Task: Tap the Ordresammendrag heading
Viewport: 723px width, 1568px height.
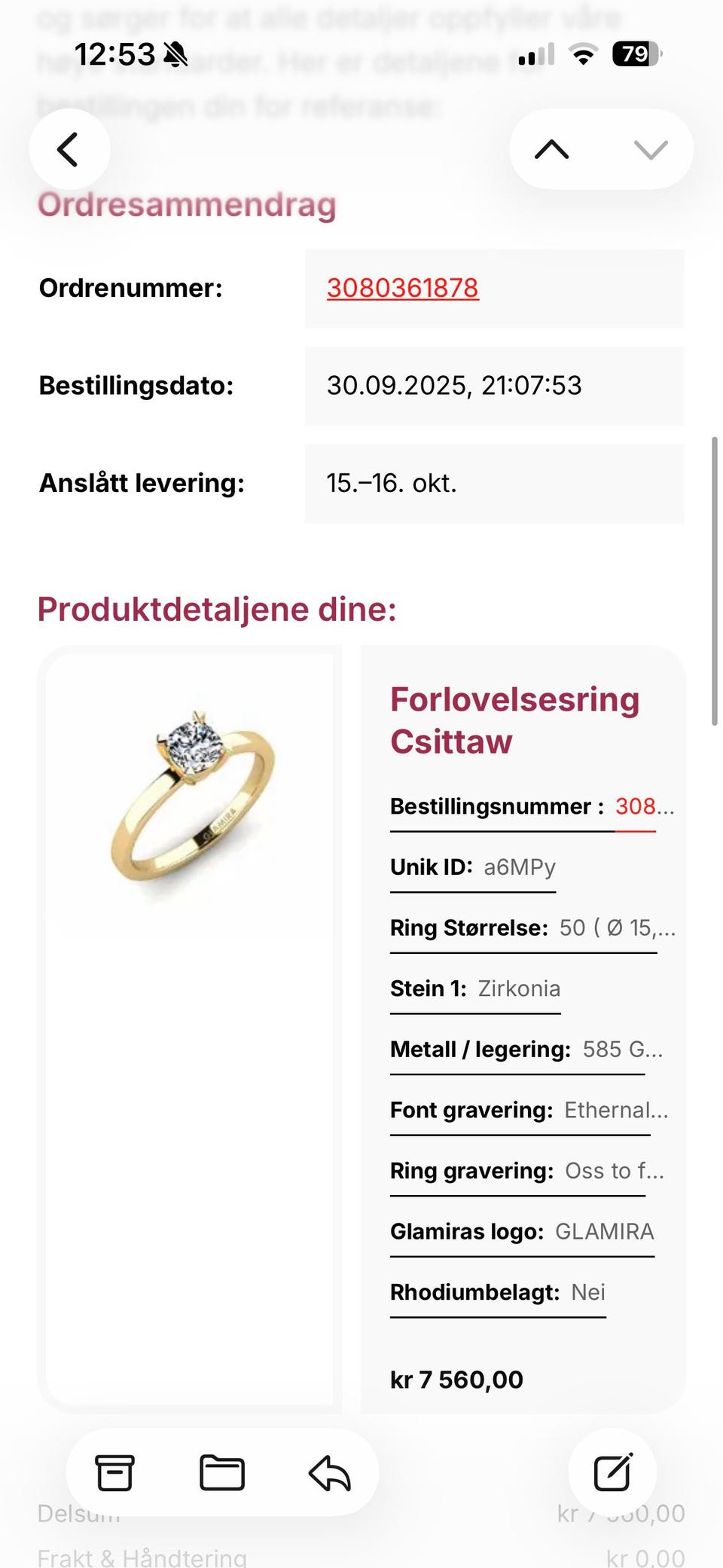Action: [x=188, y=204]
